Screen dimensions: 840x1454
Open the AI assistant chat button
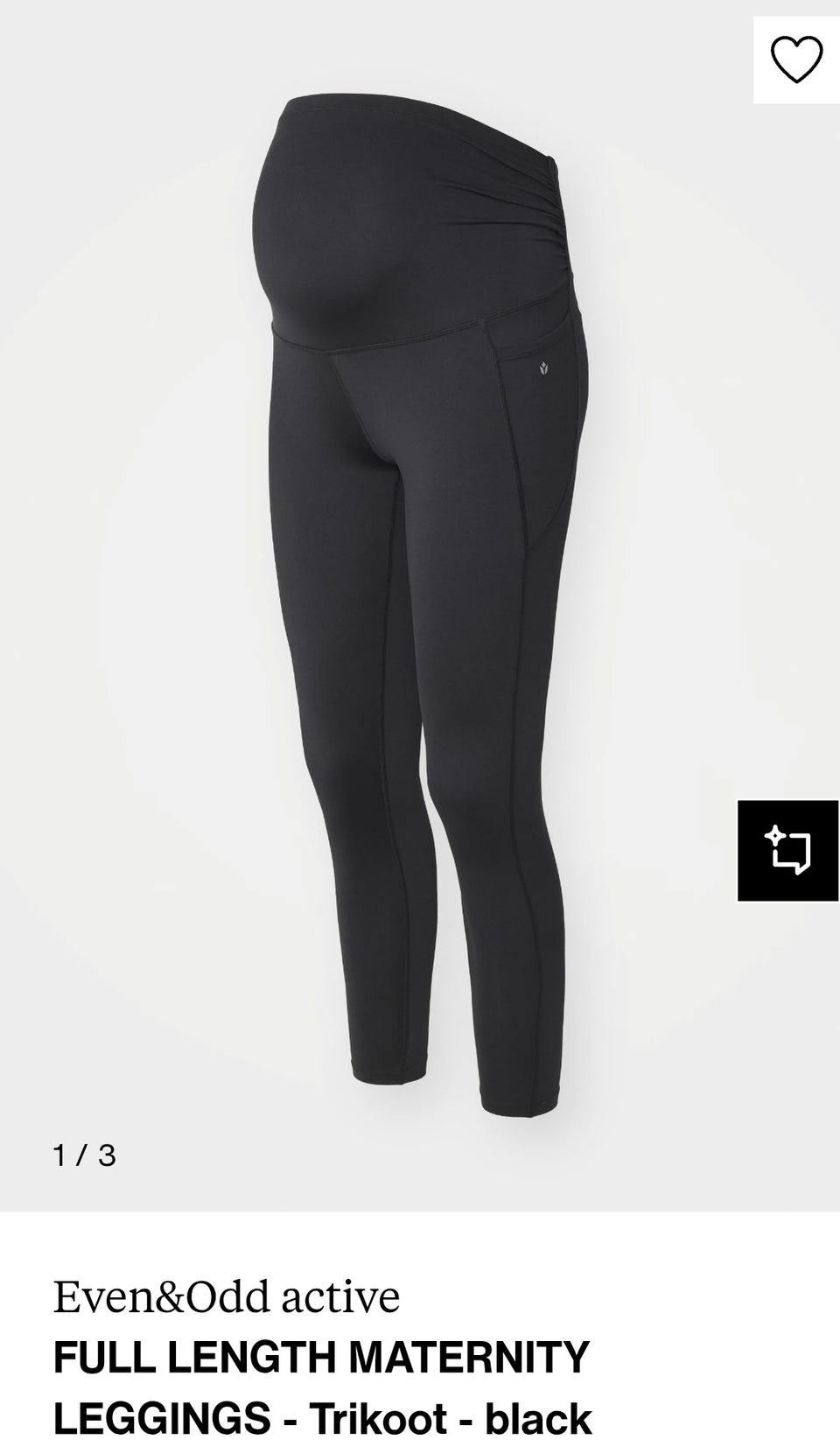[788, 850]
